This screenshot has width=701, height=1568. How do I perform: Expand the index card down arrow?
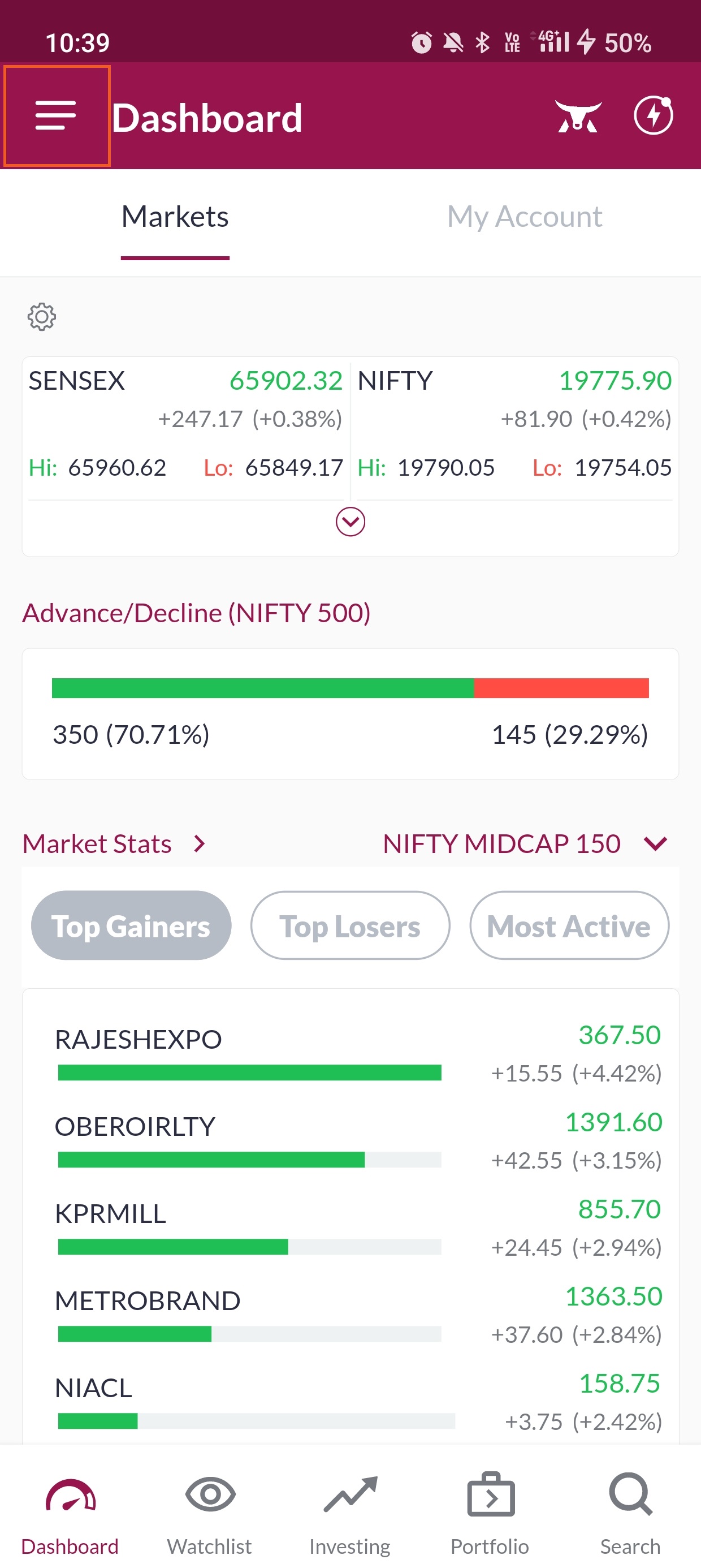pos(350,522)
